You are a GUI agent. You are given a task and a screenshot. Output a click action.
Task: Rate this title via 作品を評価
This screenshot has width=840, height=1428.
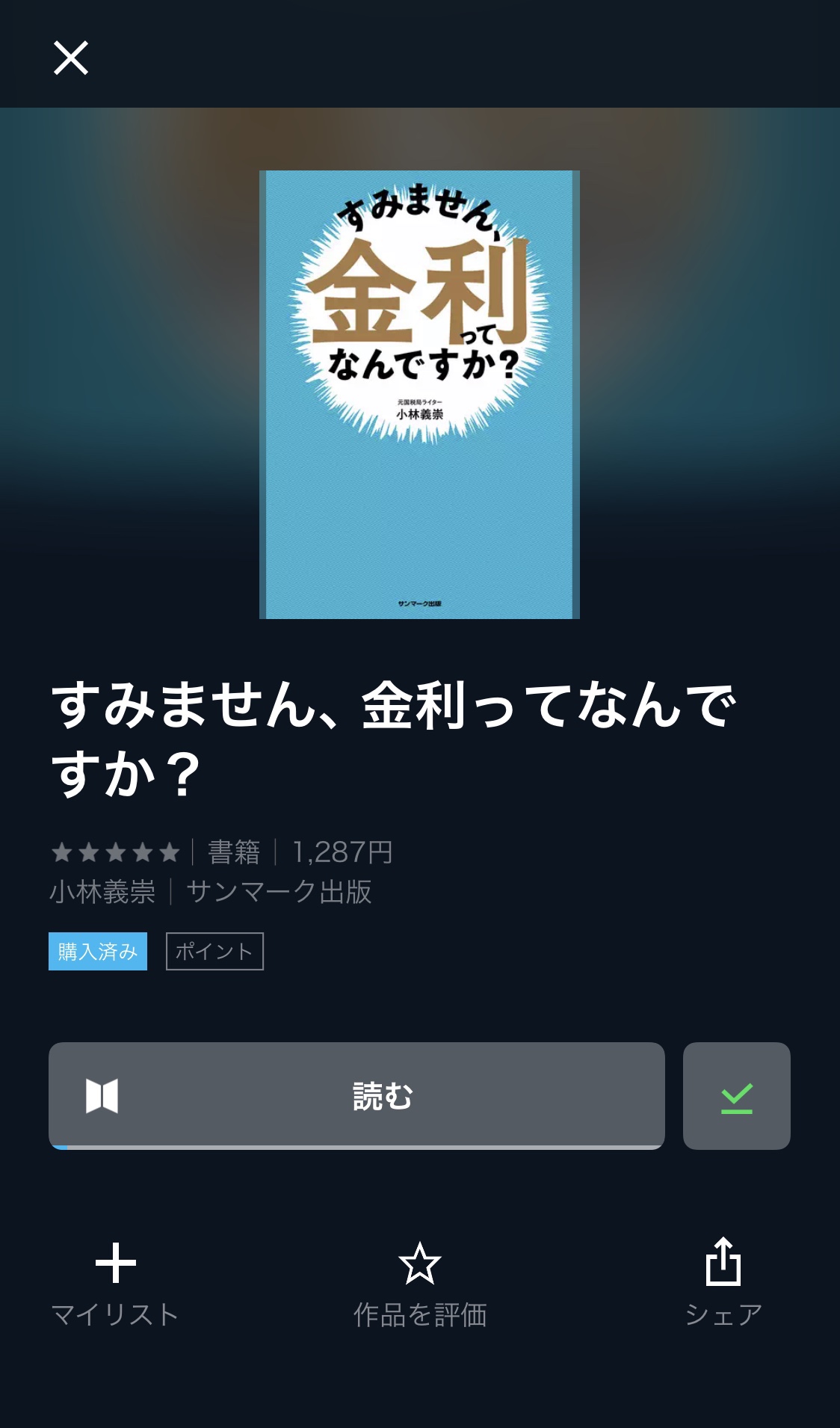(x=419, y=1281)
